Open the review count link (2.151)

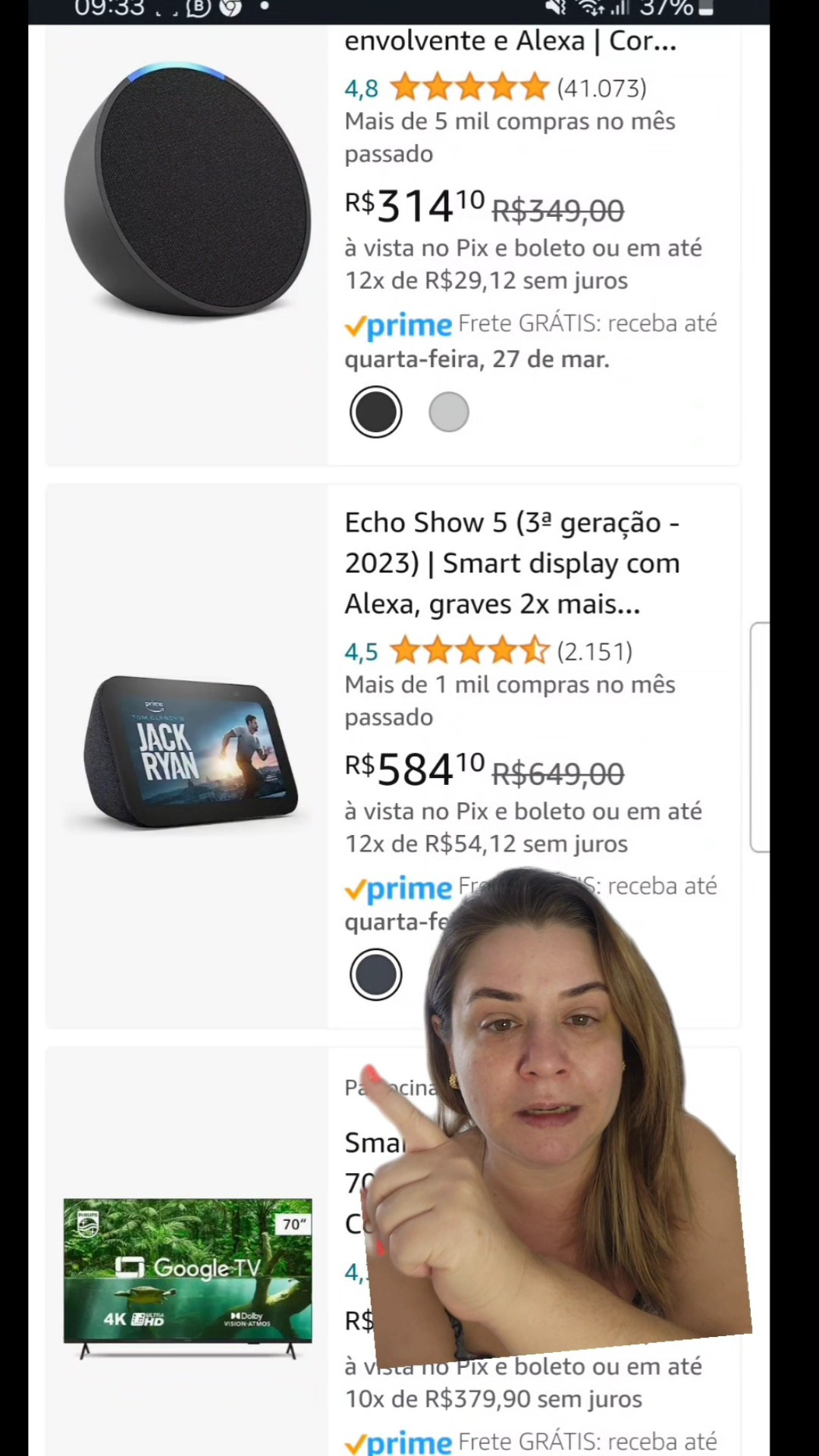(595, 651)
